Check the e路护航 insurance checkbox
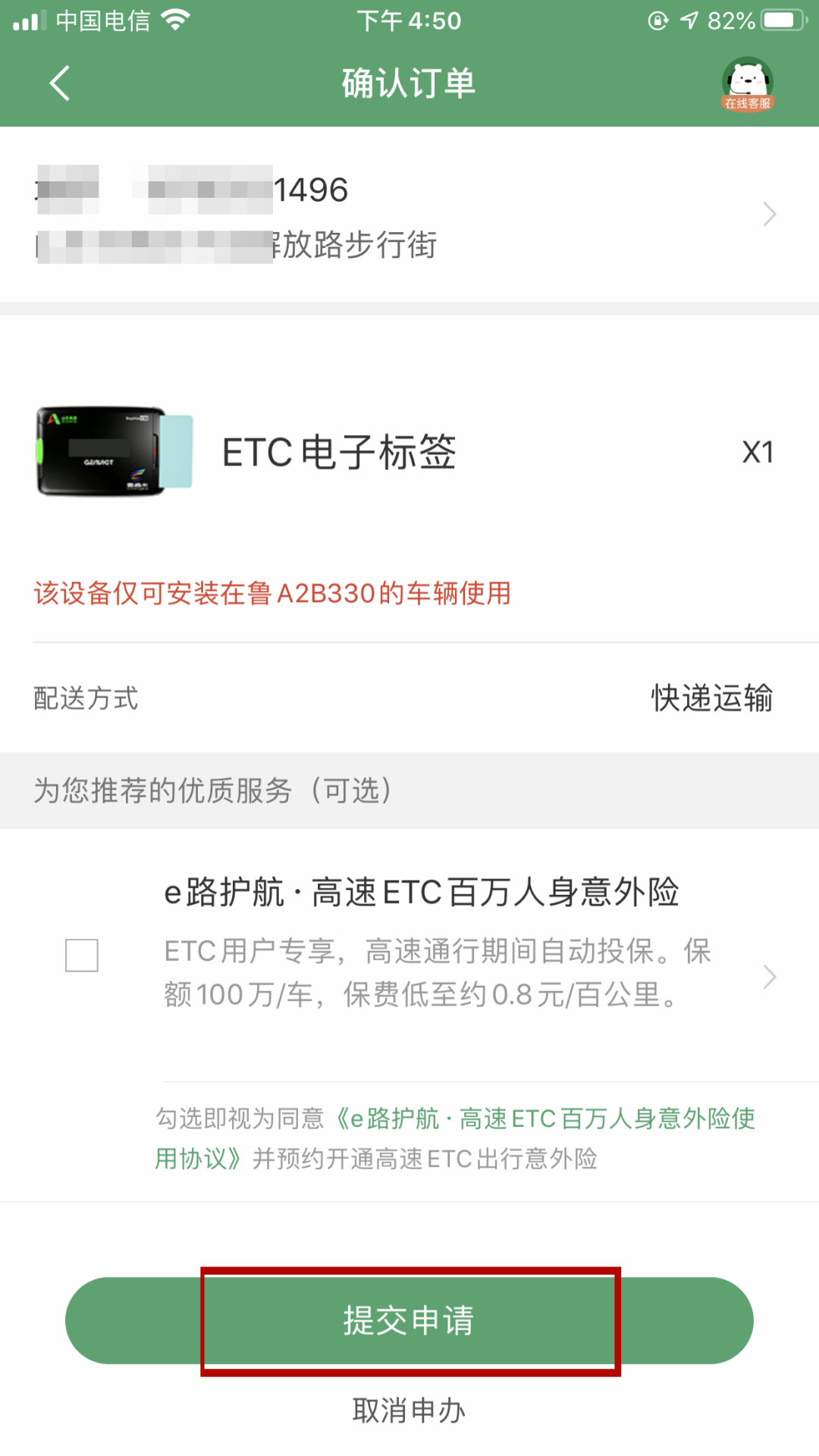The width and height of the screenshot is (819, 1456). pos(82,955)
